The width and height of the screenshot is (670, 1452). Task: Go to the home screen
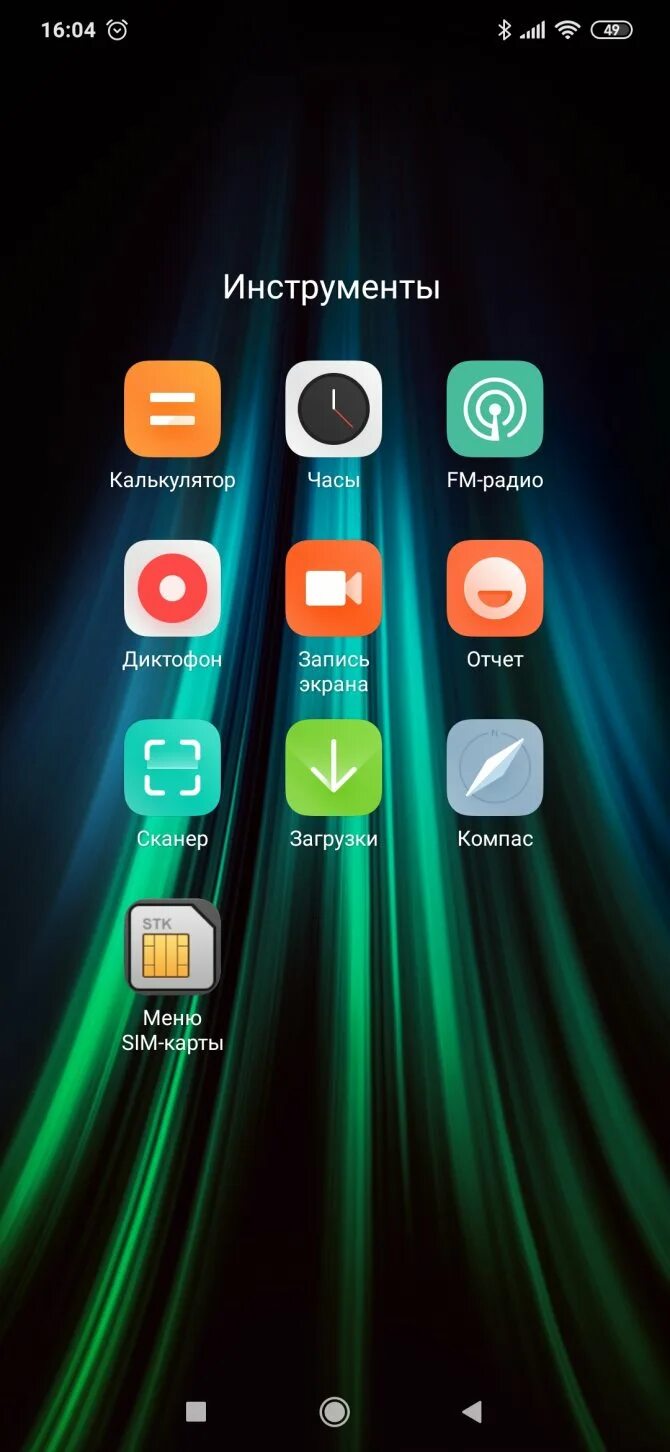point(334,1411)
